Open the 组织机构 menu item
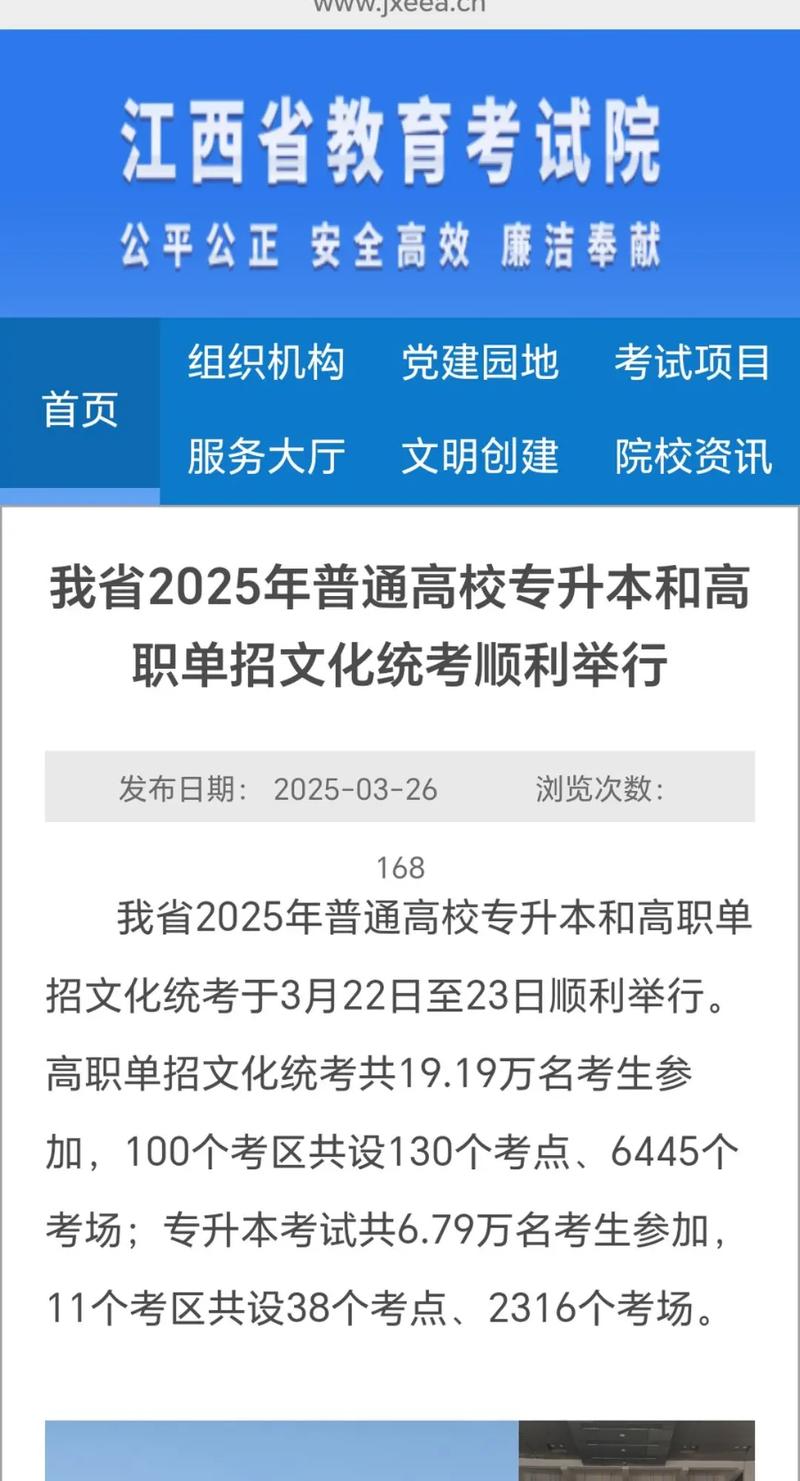Viewport: 800px width, 1481px height. click(265, 363)
